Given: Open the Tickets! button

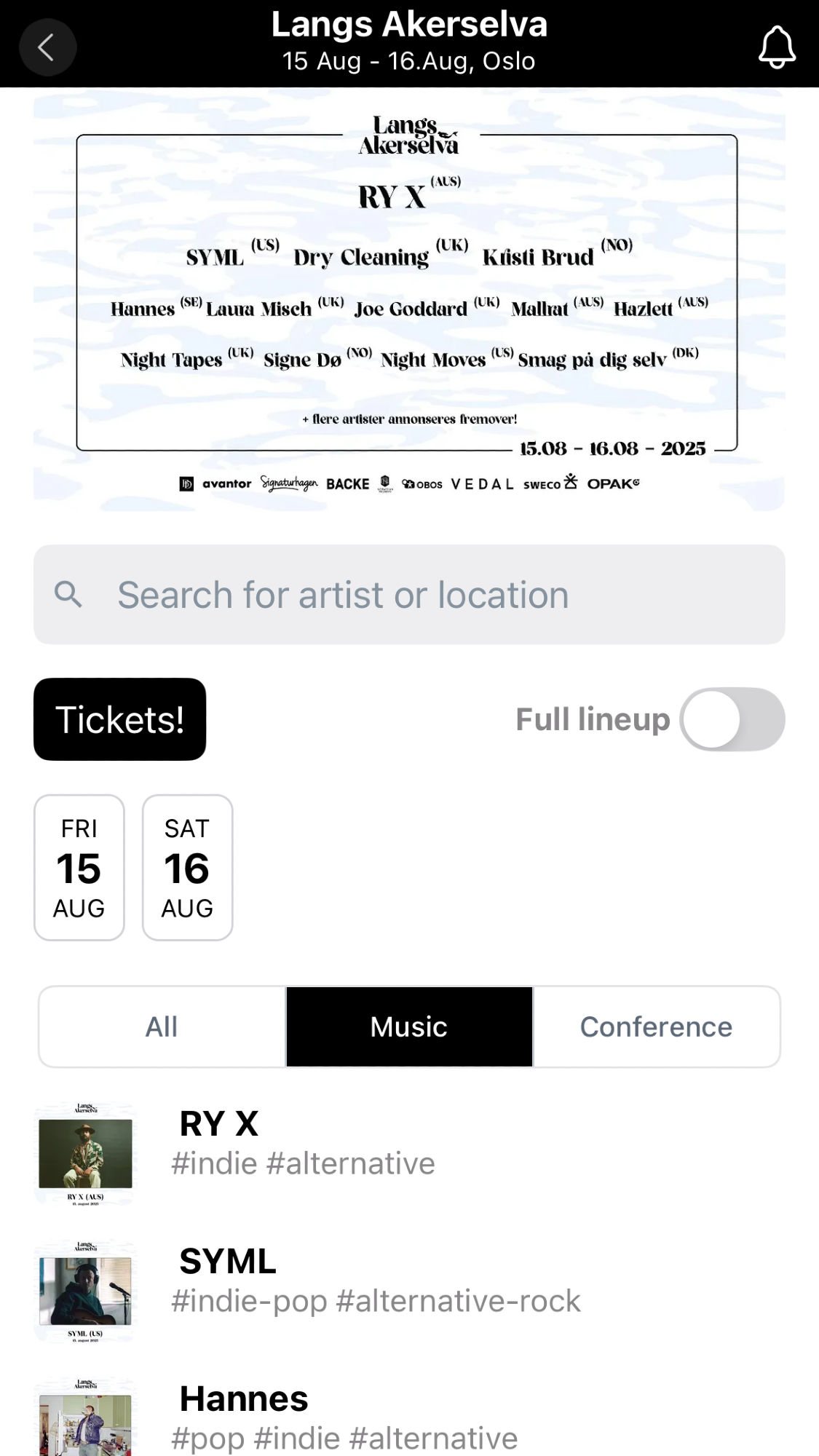Looking at the screenshot, I should 119,719.
